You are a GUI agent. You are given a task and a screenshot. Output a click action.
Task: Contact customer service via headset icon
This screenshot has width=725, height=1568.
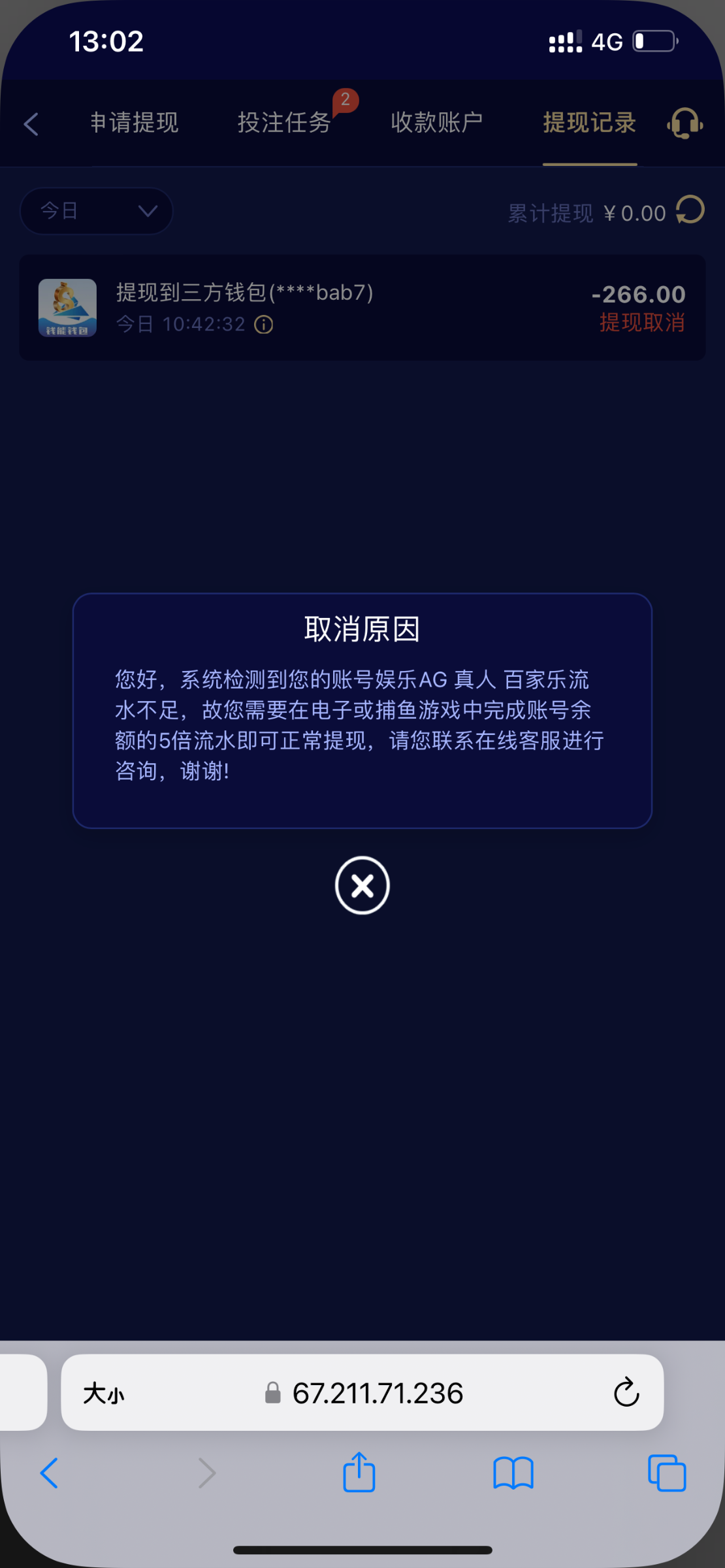click(x=685, y=123)
